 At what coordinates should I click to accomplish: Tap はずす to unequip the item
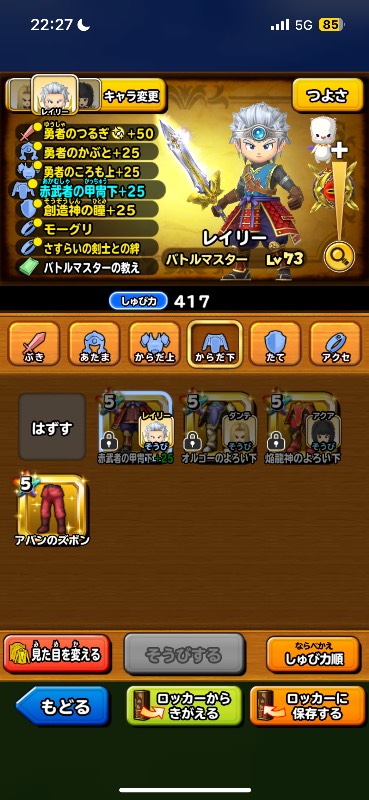pos(52,427)
